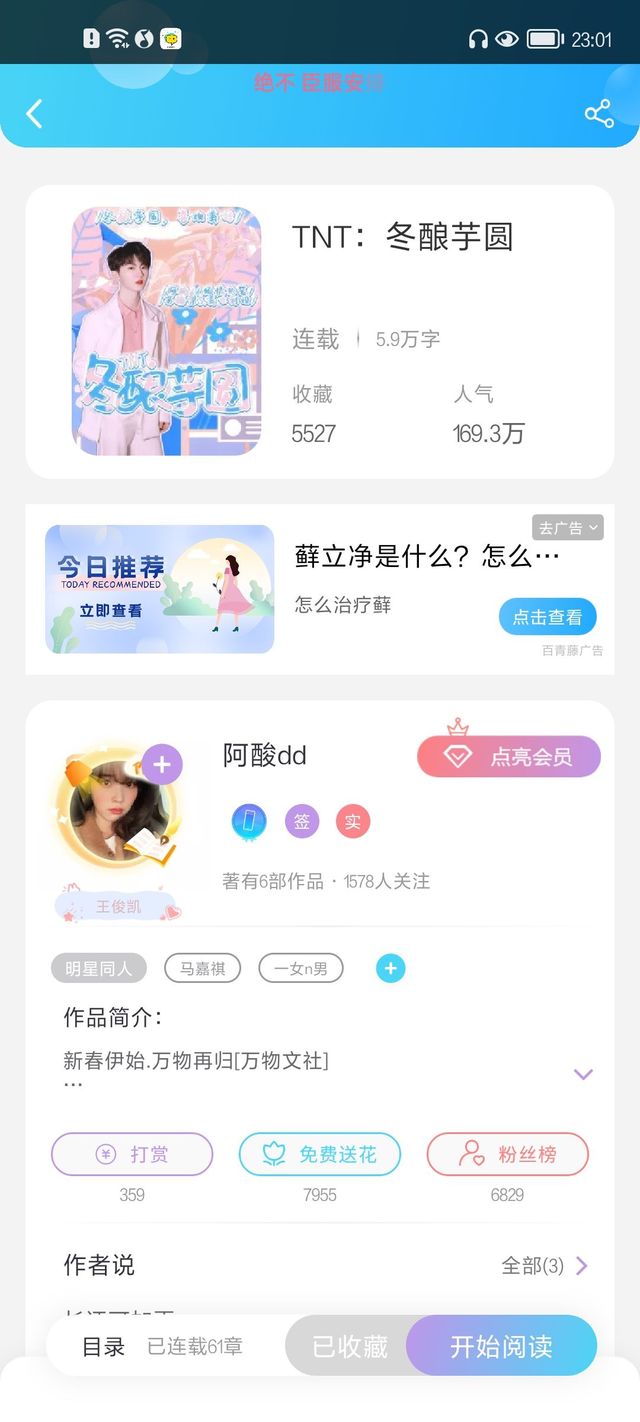Viewport: 640px width, 1422px height.
Task: Expand the 作品简介 description
Action: coord(583,1074)
